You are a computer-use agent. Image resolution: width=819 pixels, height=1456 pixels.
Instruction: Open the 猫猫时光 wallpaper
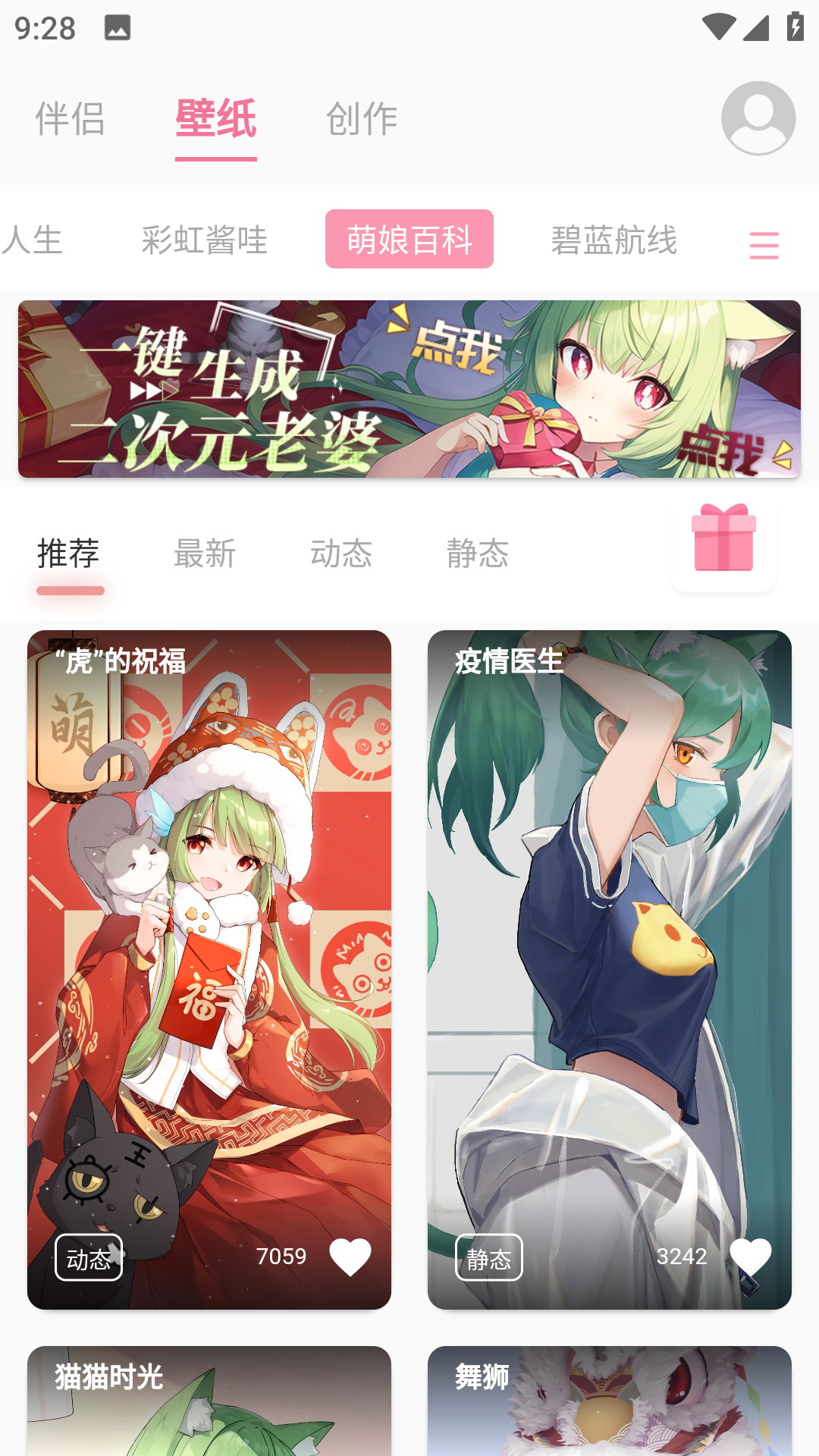[209, 1401]
